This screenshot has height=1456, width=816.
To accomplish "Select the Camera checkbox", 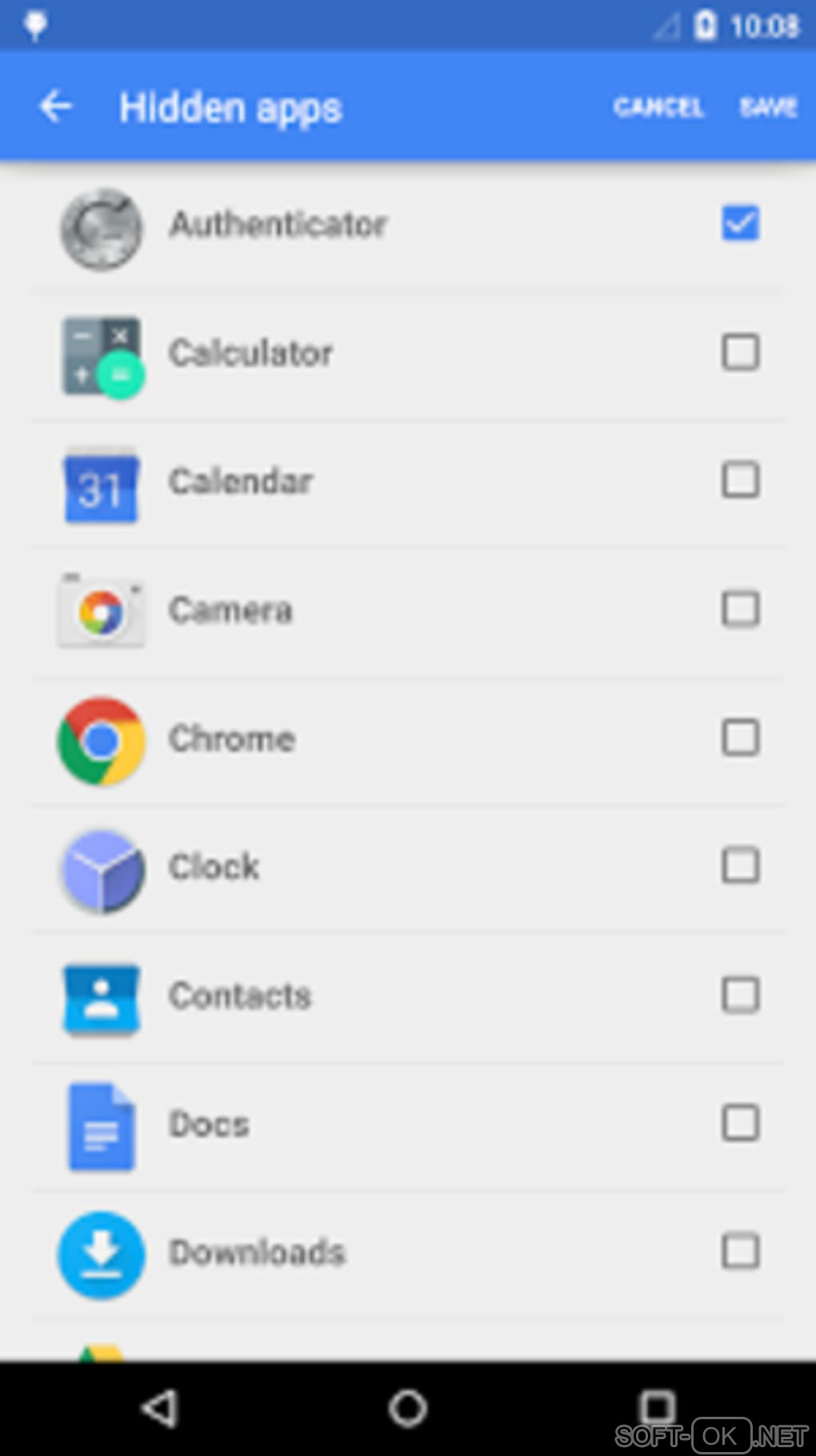I will [x=740, y=609].
